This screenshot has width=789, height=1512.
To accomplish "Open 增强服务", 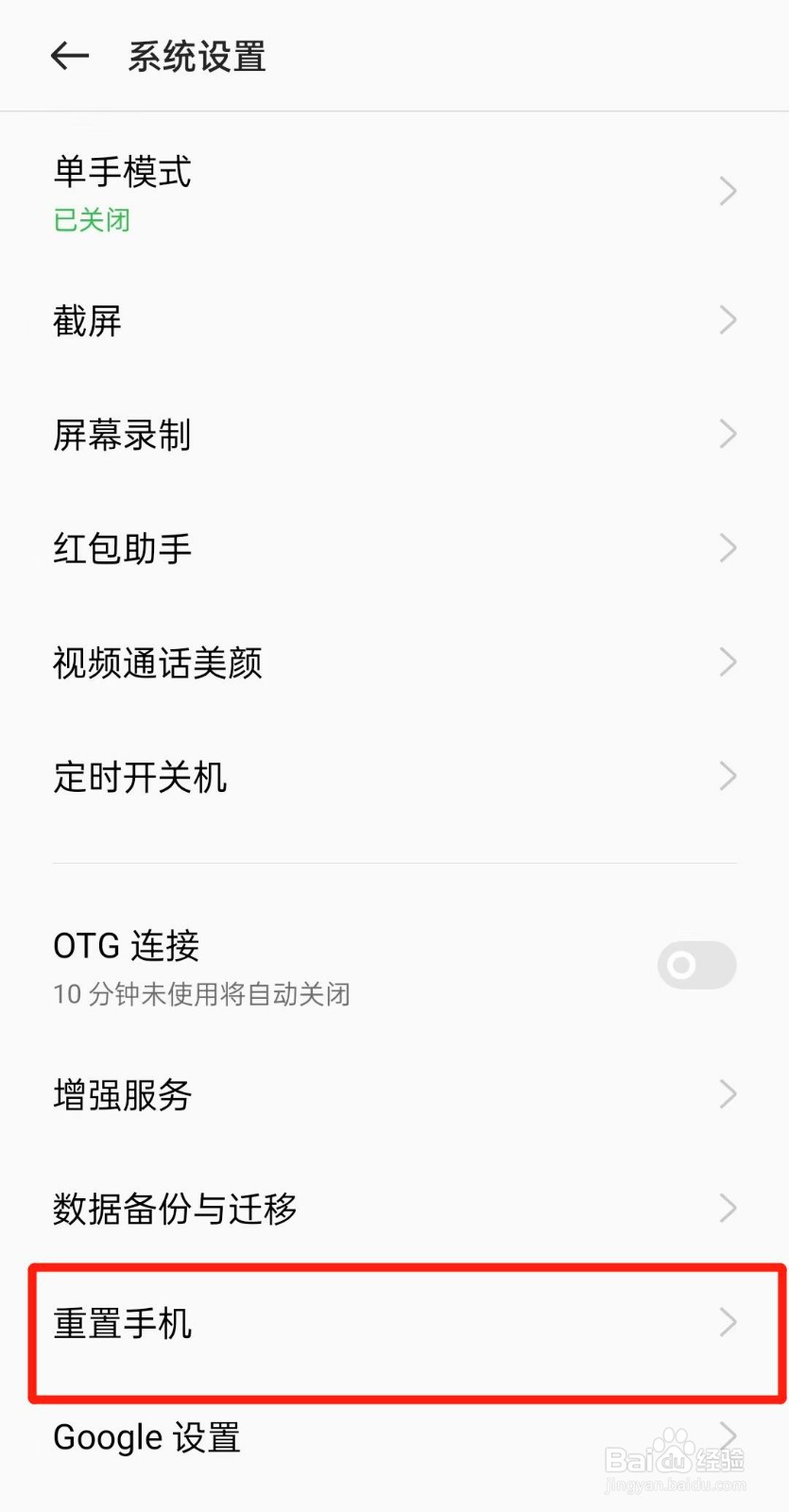I will coord(394,1094).
